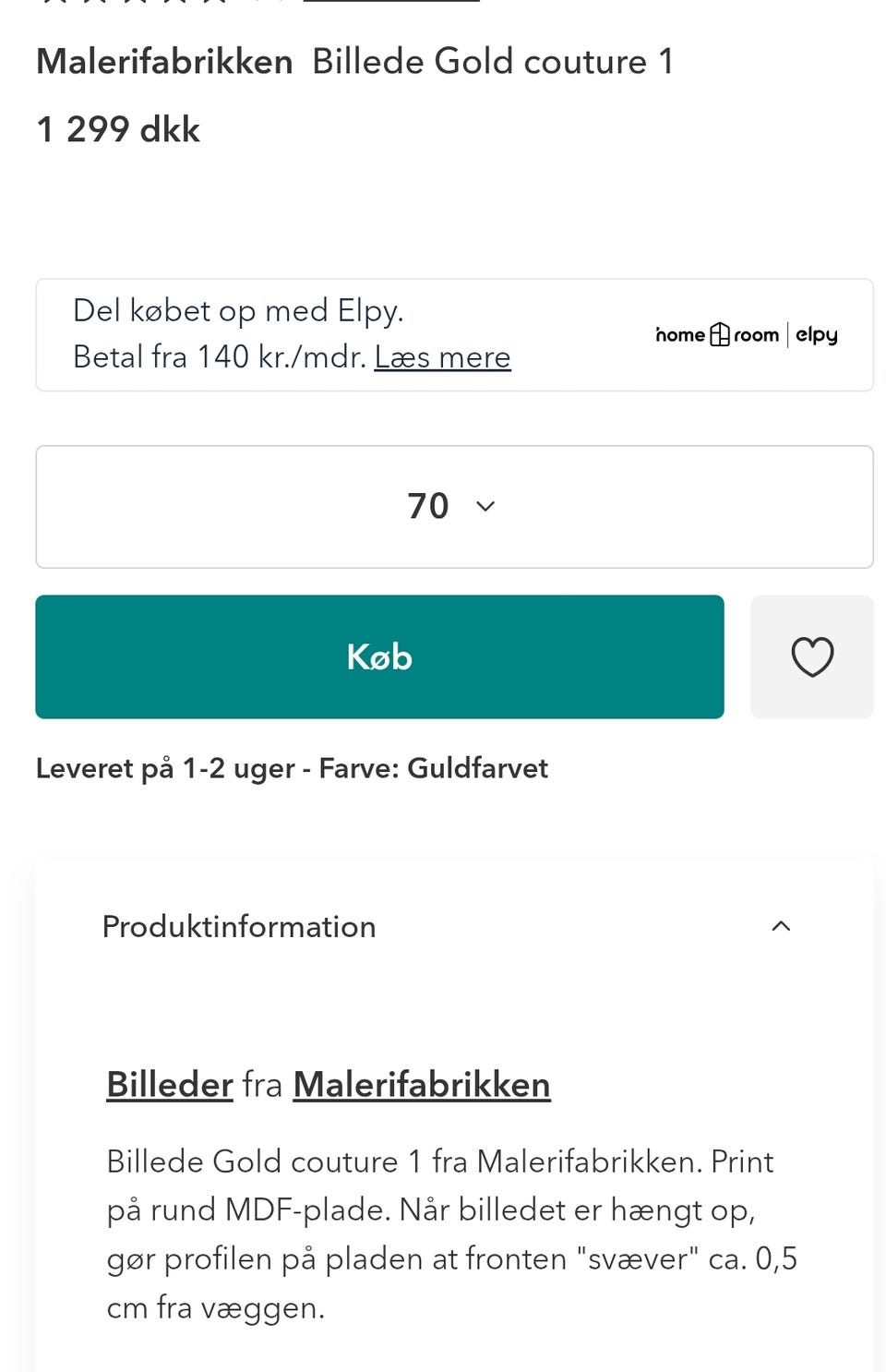Click the chevron beside size 70

(x=485, y=506)
